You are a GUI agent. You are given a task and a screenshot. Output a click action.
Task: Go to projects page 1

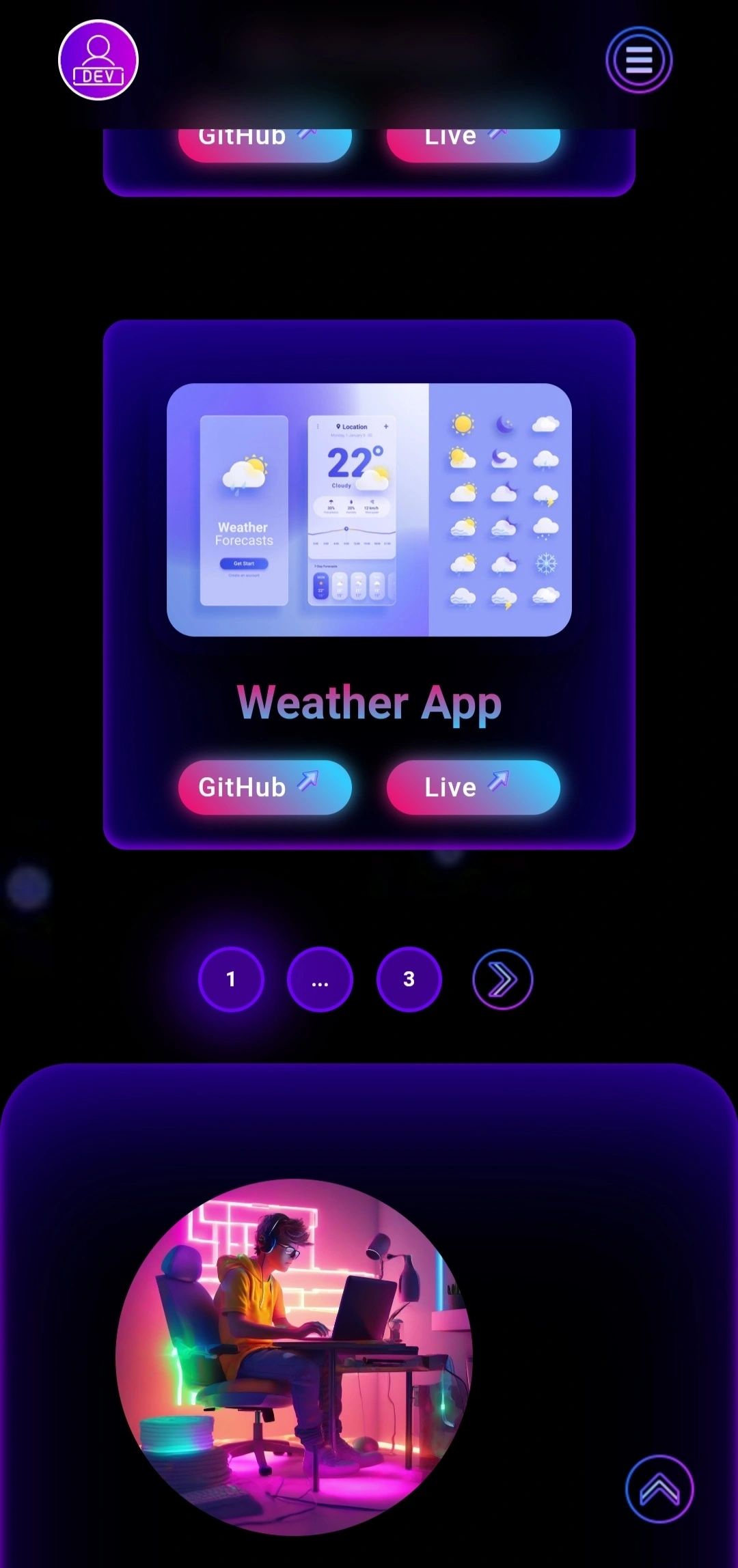click(231, 979)
